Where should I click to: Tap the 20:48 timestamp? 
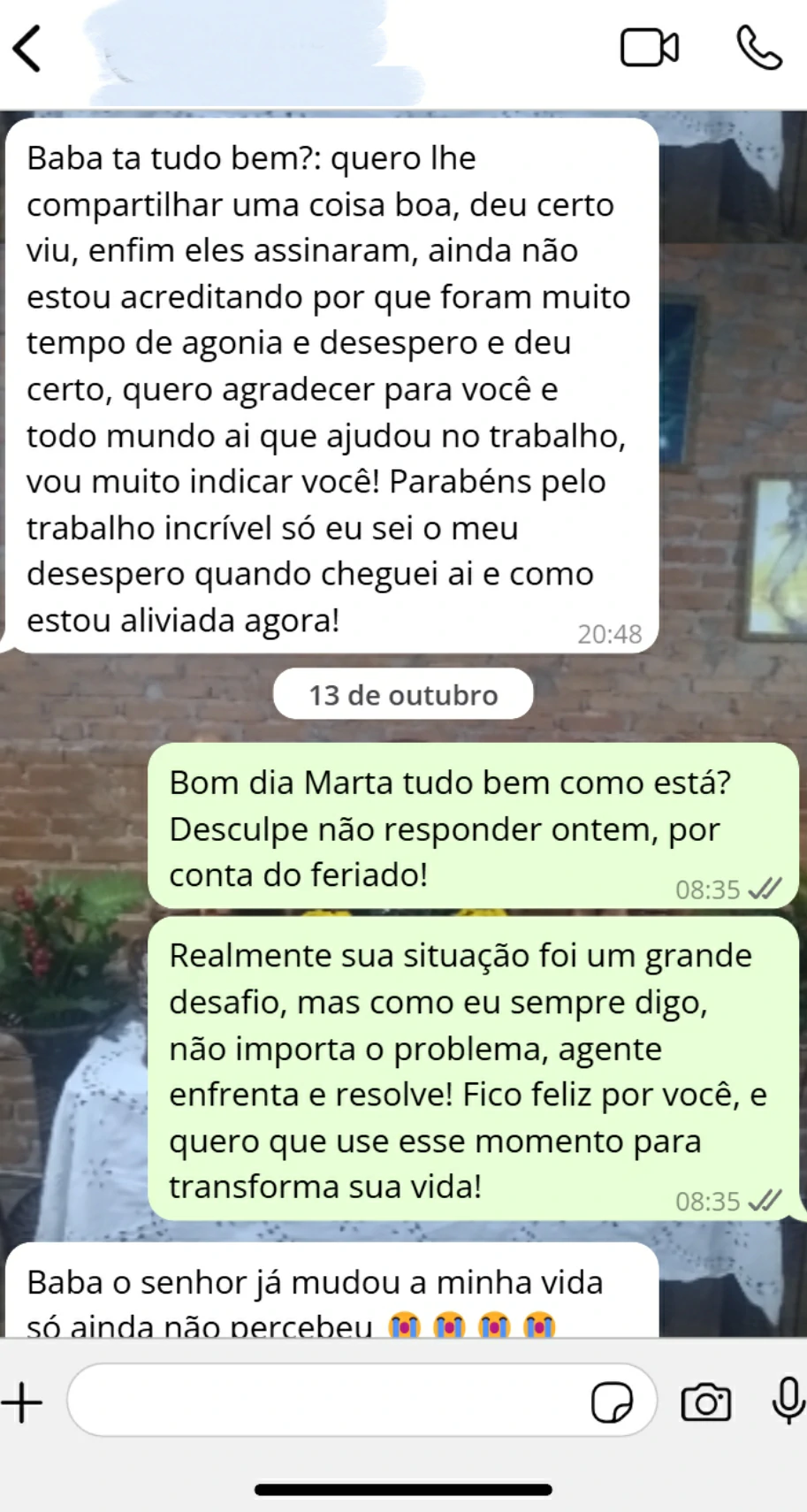point(609,633)
